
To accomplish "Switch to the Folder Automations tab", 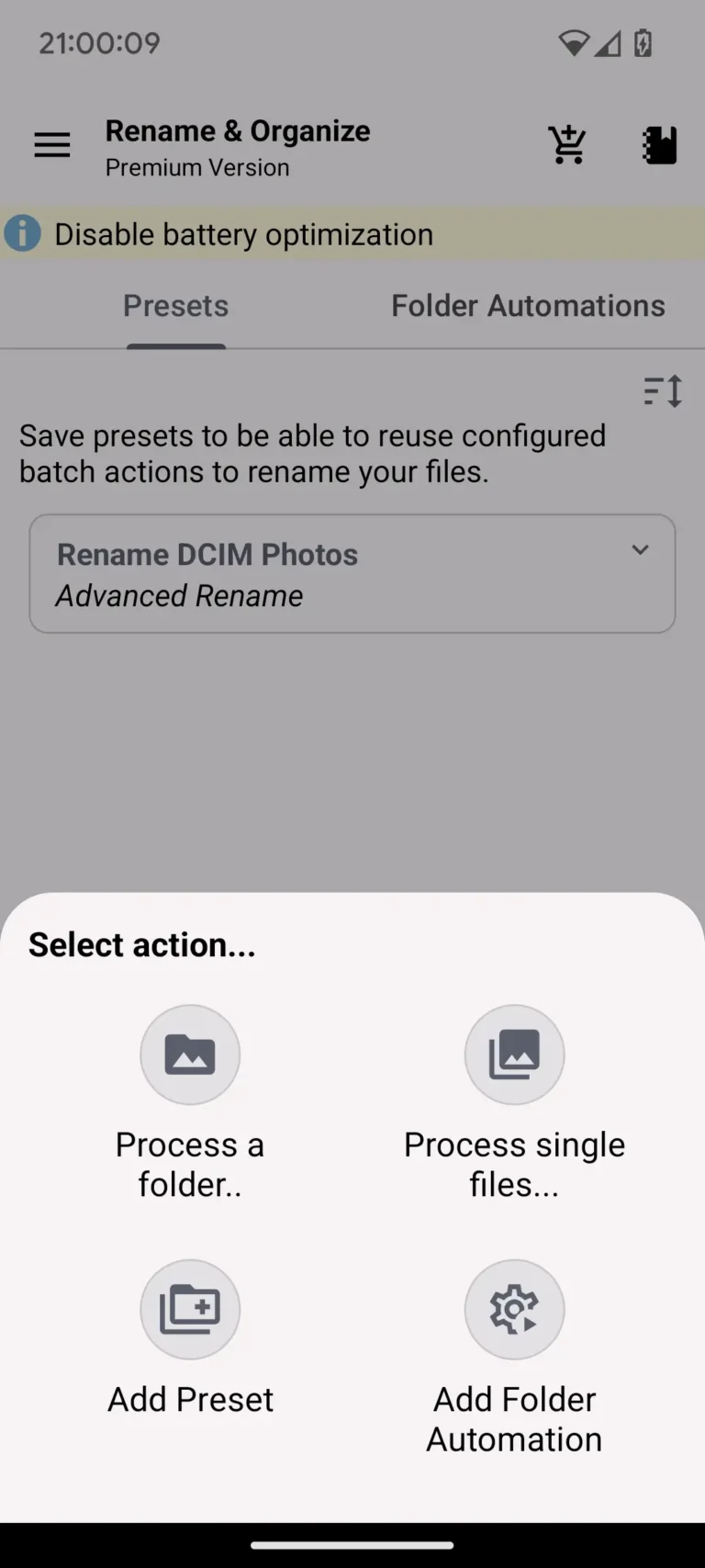I will pos(528,305).
